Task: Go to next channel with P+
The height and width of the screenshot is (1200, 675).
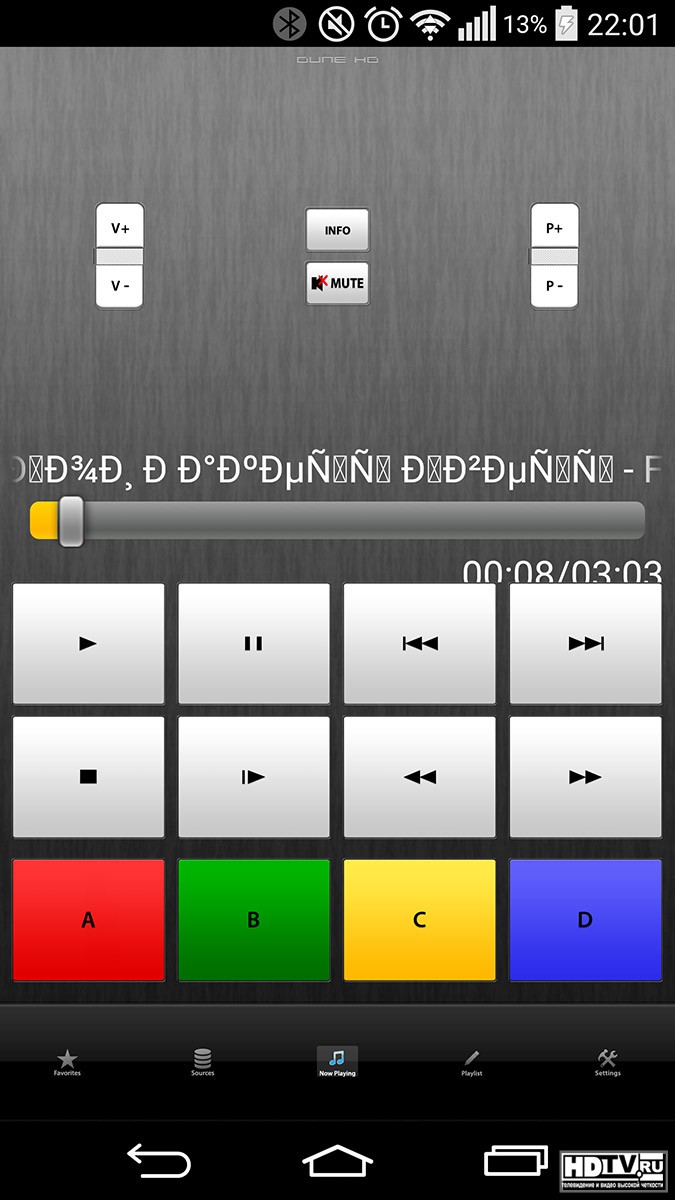Action: 555,227
